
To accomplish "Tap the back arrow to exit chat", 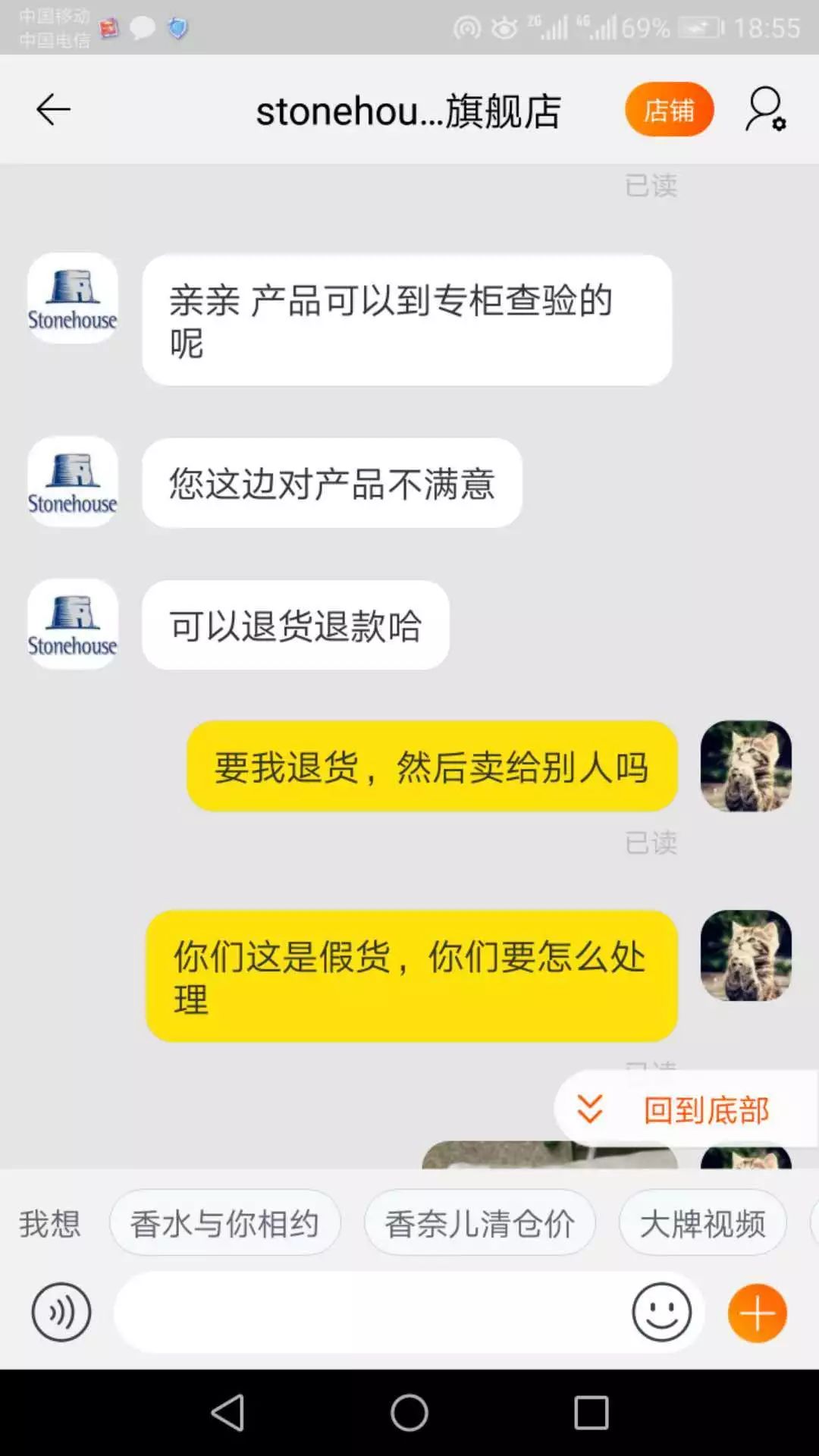I will [x=53, y=108].
